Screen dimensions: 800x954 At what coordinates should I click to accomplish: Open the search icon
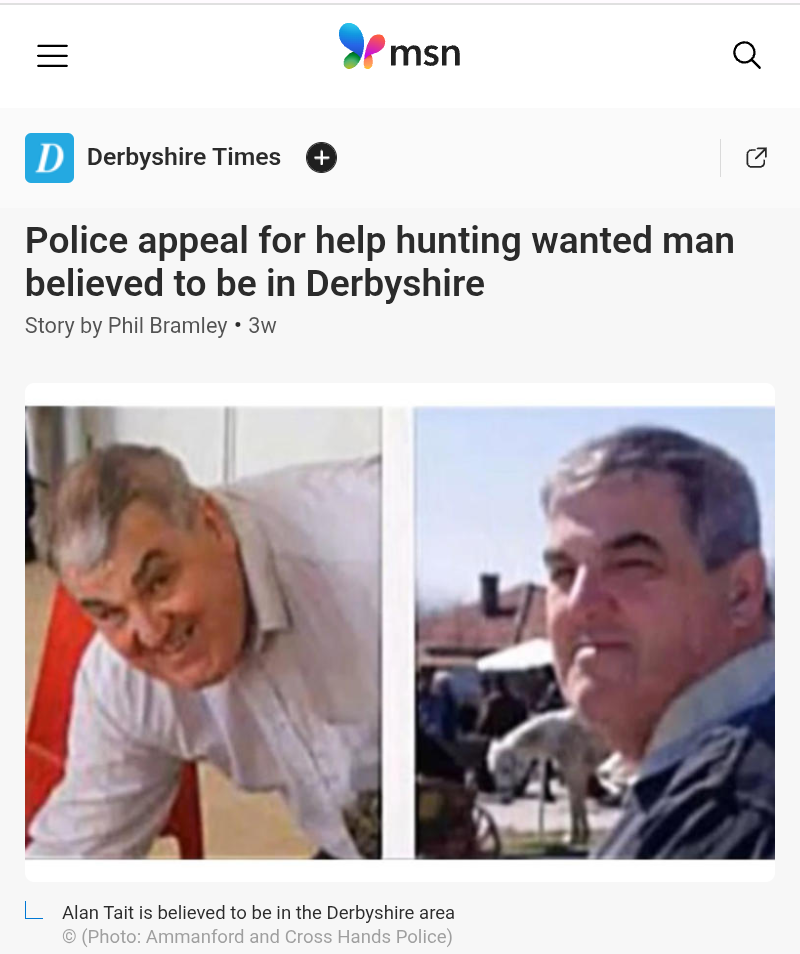pyautogui.click(x=746, y=55)
